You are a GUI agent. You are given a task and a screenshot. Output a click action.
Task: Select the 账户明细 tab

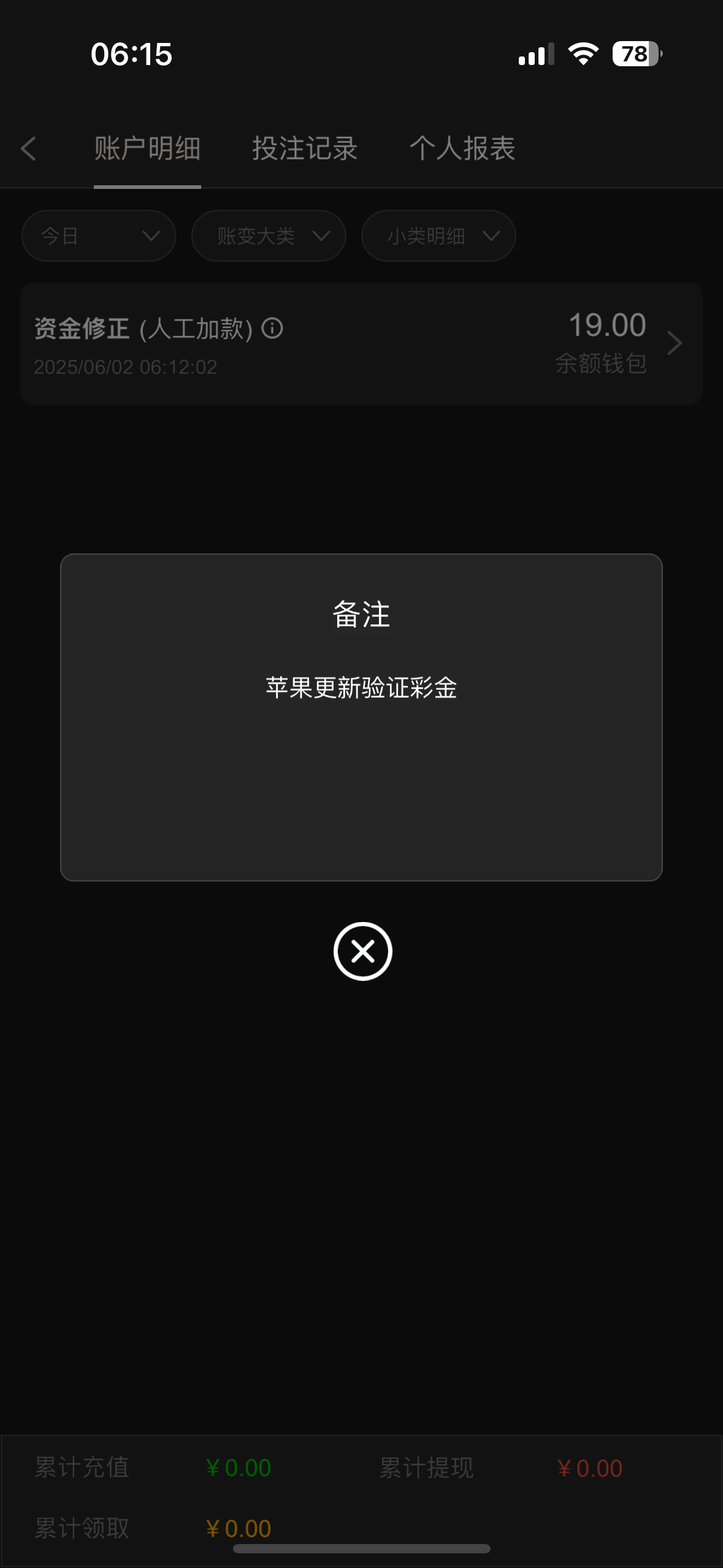[x=147, y=149]
